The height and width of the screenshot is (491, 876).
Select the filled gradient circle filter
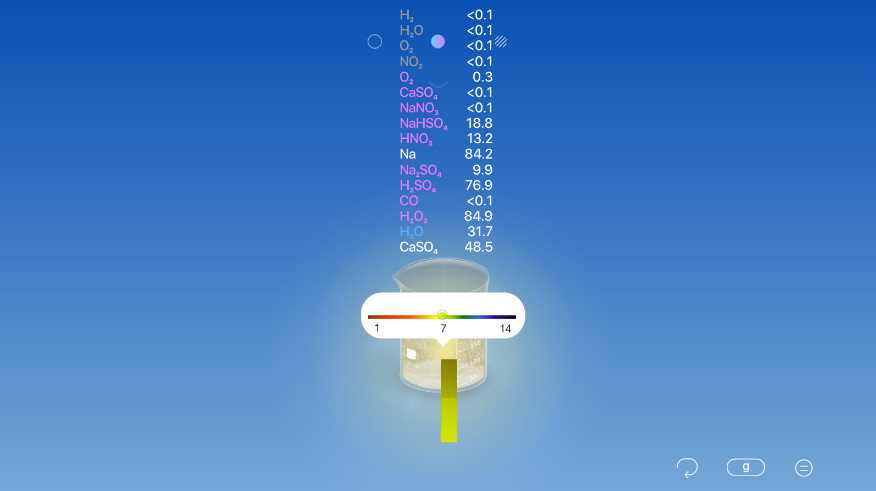point(438,42)
